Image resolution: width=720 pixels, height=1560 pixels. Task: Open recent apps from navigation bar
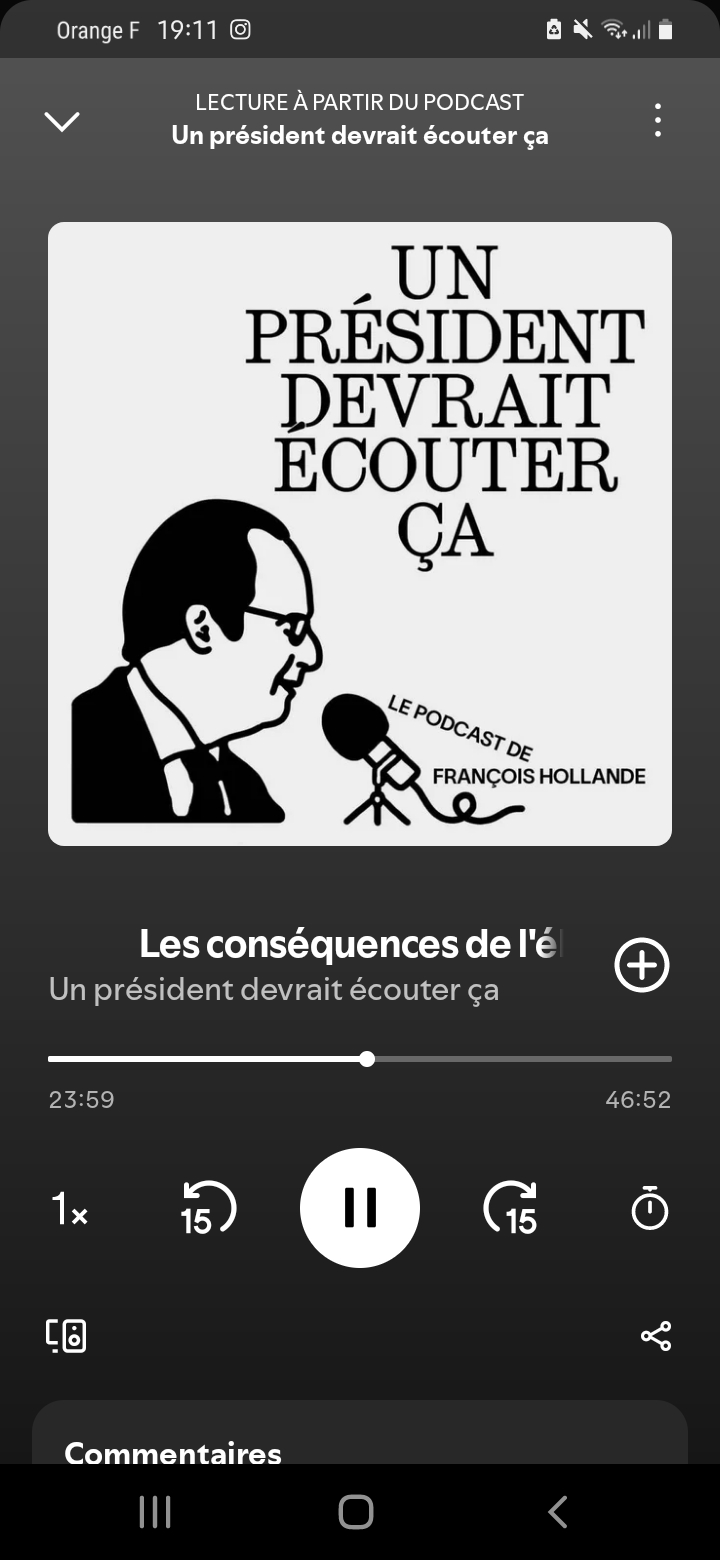pyautogui.click(x=155, y=1512)
